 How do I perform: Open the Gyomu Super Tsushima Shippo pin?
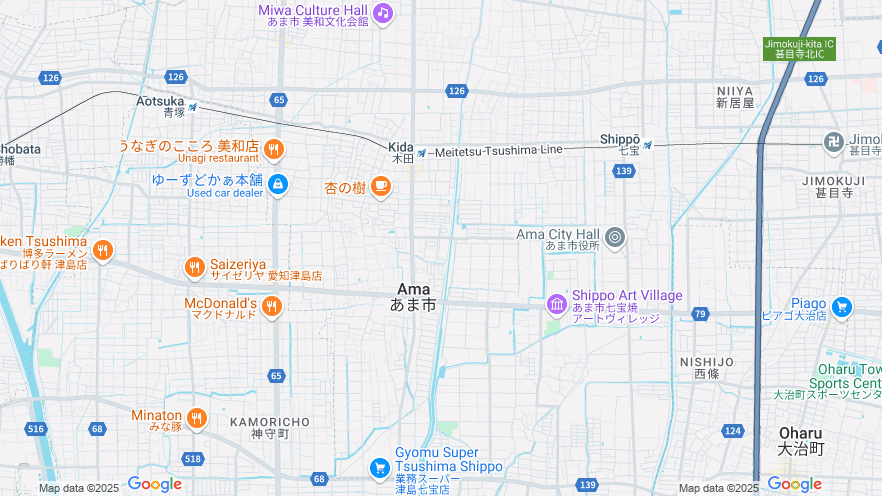pyautogui.click(x=379, y=466)
